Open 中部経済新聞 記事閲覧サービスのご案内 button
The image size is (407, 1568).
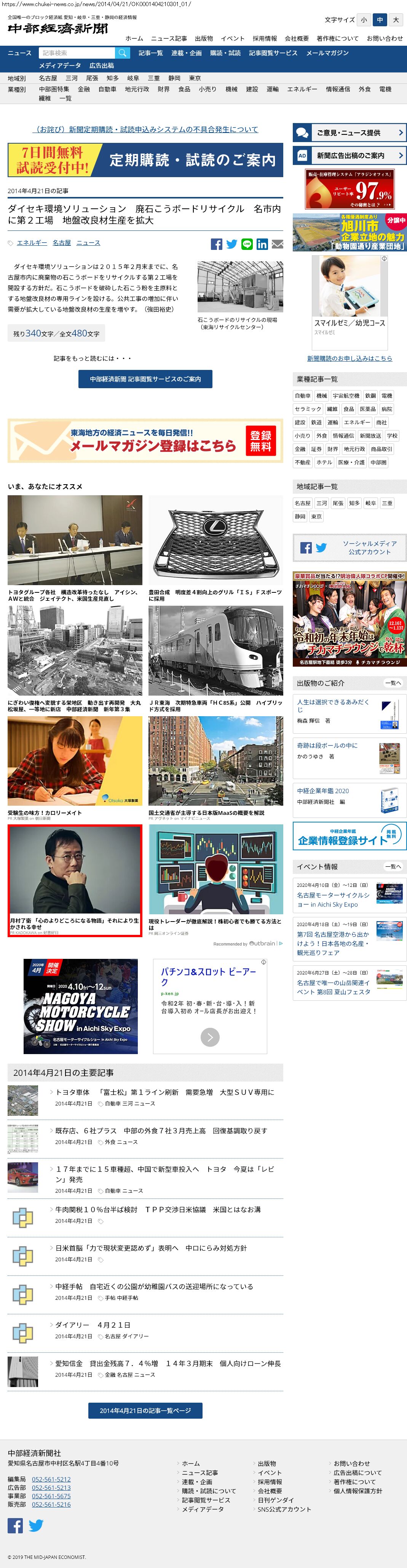(145, 379)
